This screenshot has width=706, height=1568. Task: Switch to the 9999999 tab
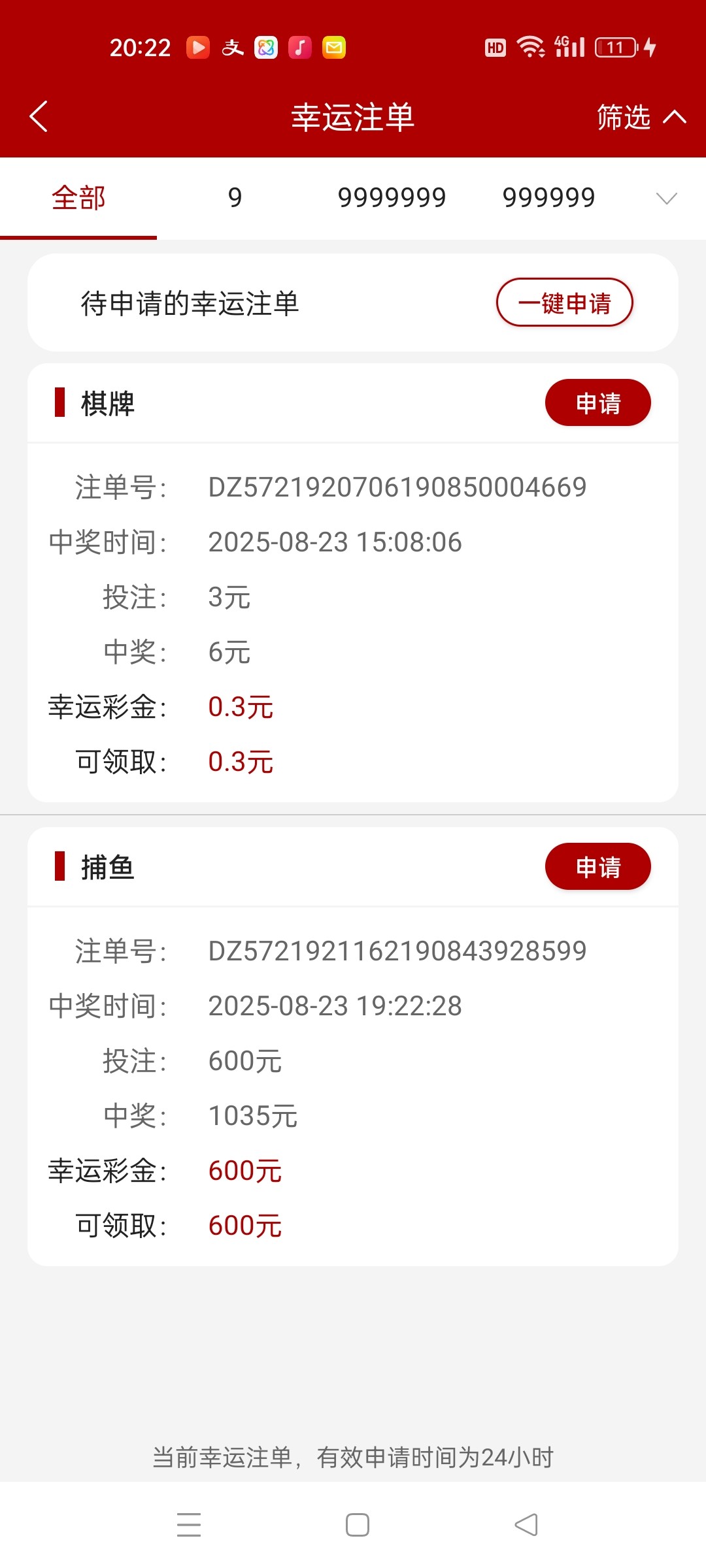(x=391, y=198)
